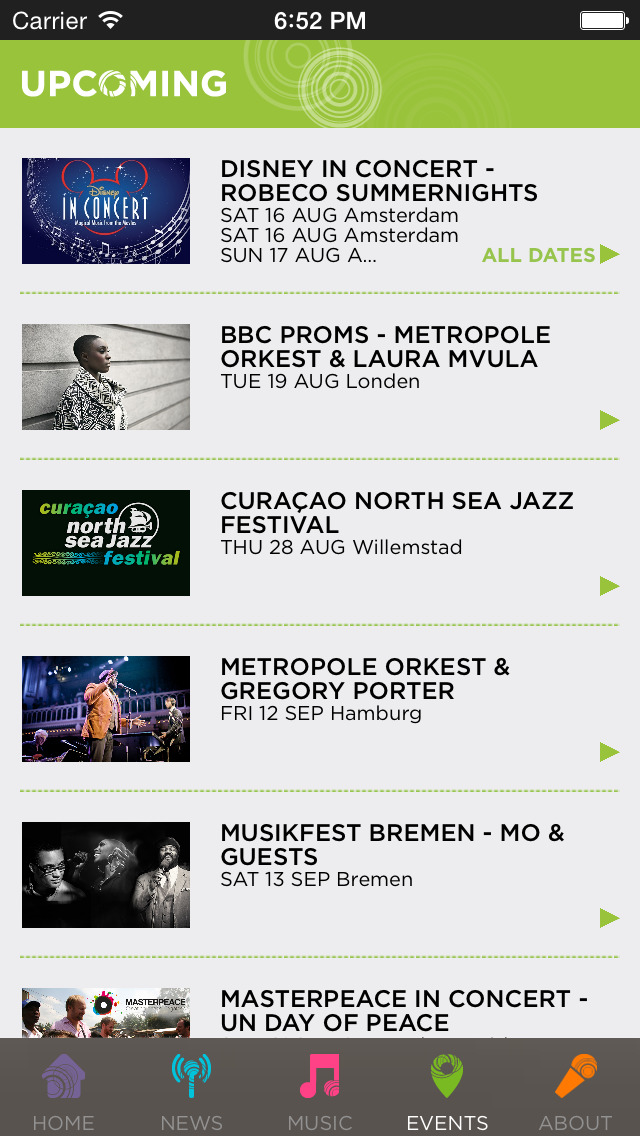Open the Disney in Concert thumbnail

tap(106, 211)
